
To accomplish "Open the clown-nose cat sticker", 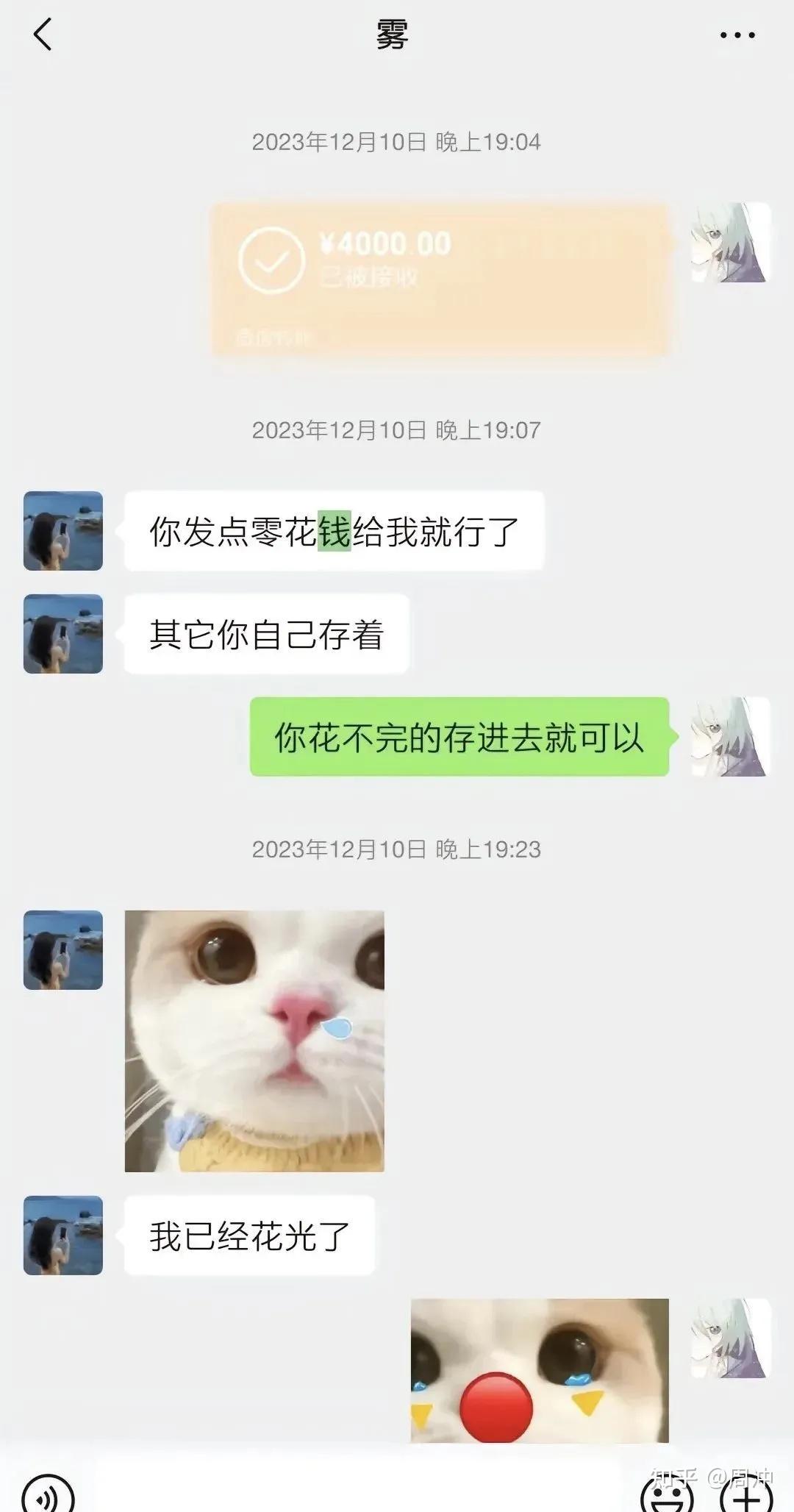I will pos(540,1369).
